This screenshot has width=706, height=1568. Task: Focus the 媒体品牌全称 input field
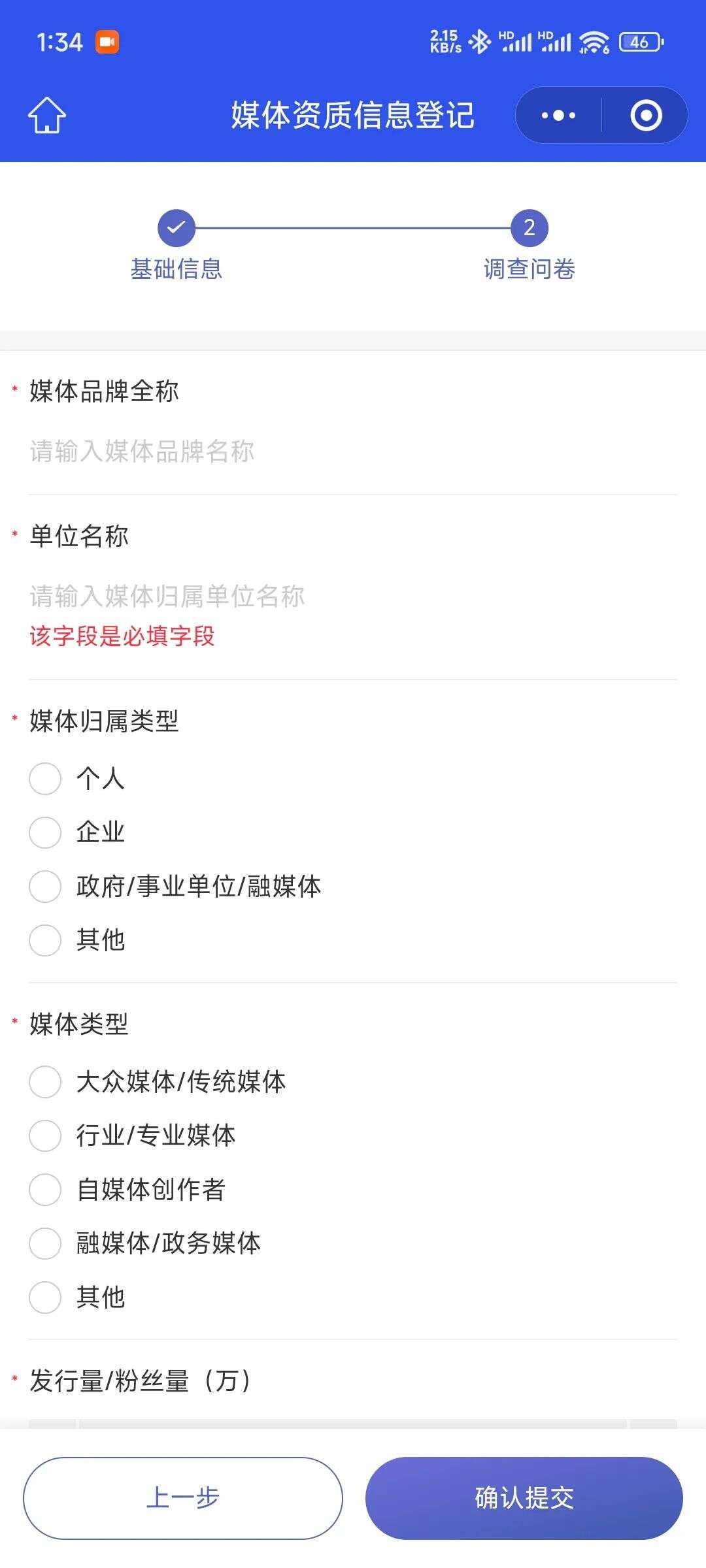pos(353,451)
